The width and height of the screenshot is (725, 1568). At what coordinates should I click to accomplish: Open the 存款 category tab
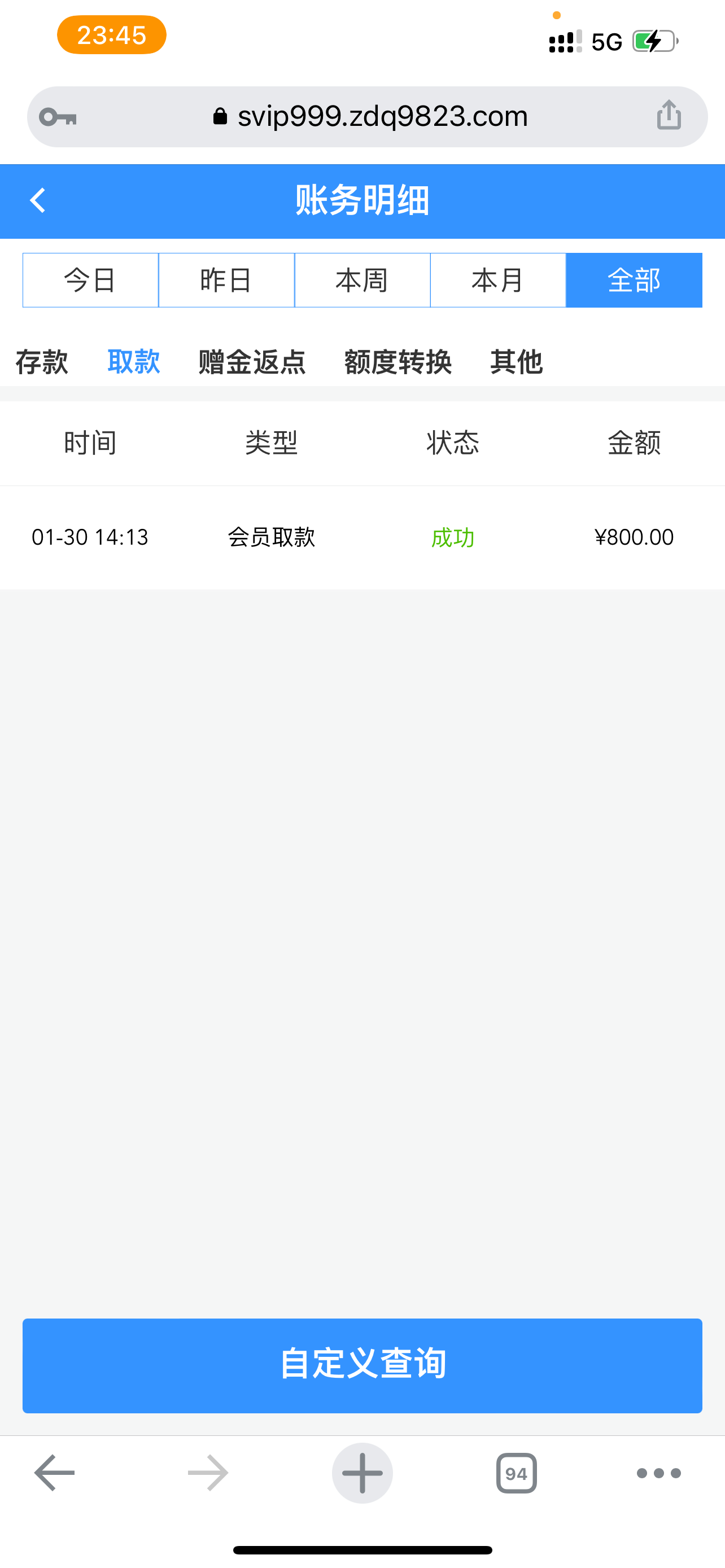[x=41, y=362]
